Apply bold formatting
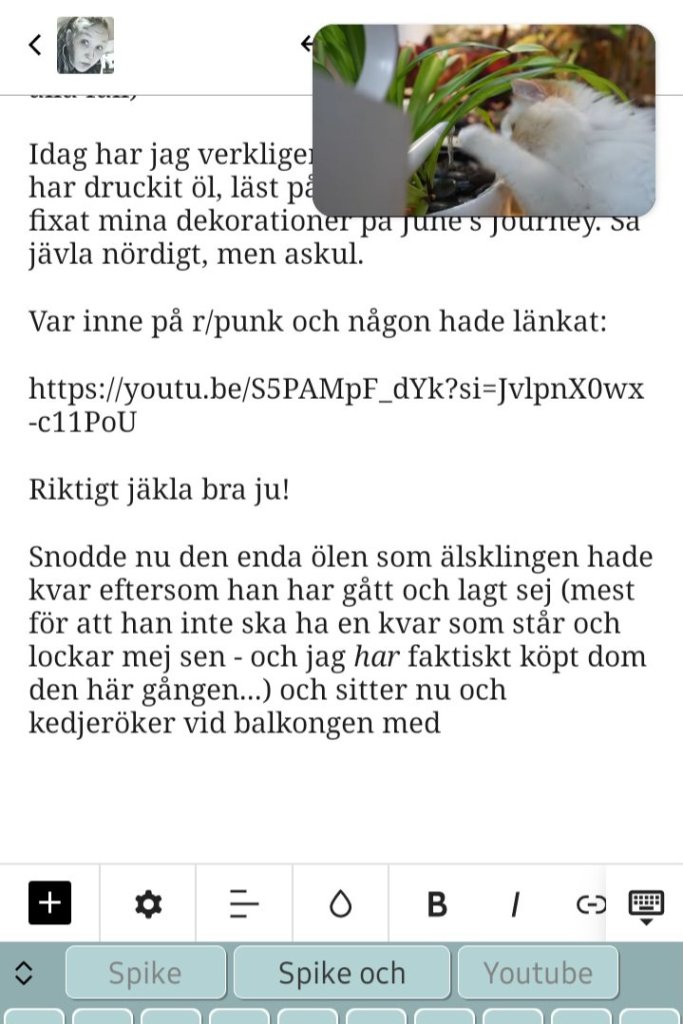Image resolution: width=683 pixels, height=1024 pixels. 437,904
